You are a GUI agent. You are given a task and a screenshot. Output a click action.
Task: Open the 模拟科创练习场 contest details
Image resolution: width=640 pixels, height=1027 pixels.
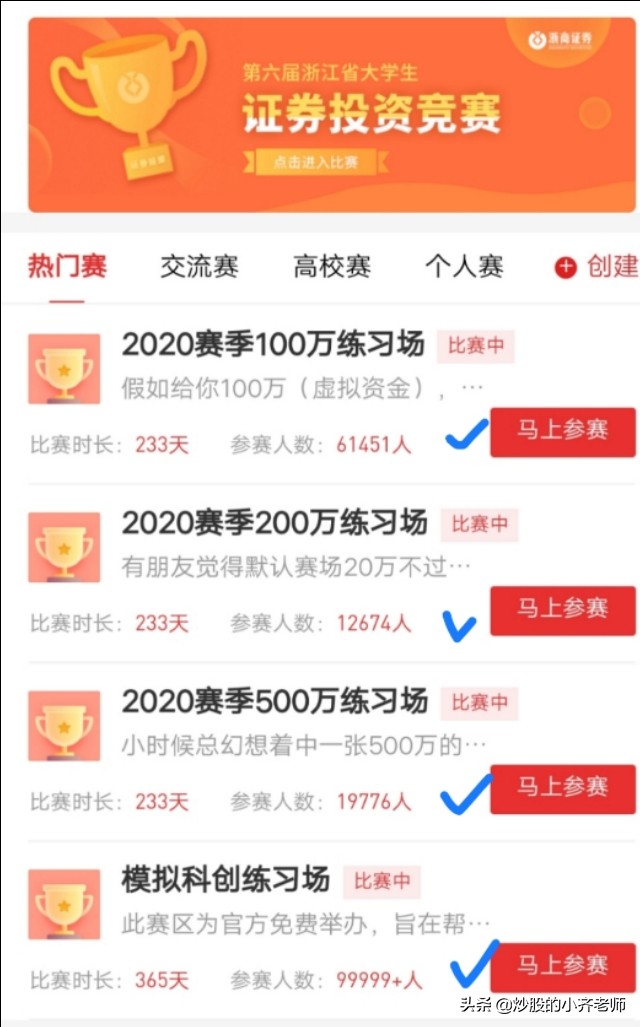pos(225,880)
